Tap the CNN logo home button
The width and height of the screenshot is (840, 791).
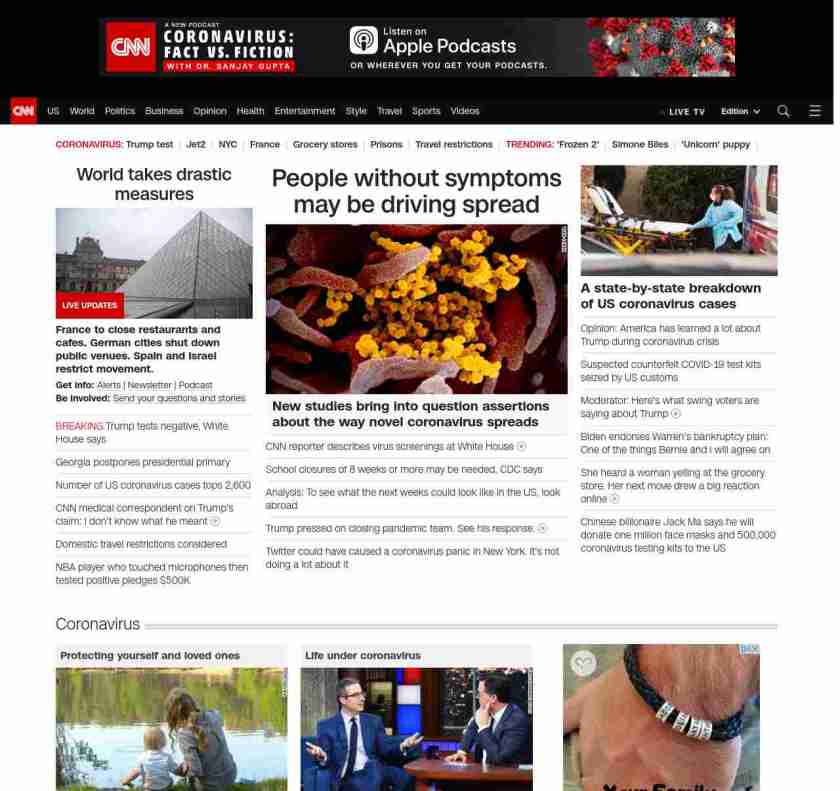pos(24,111)
